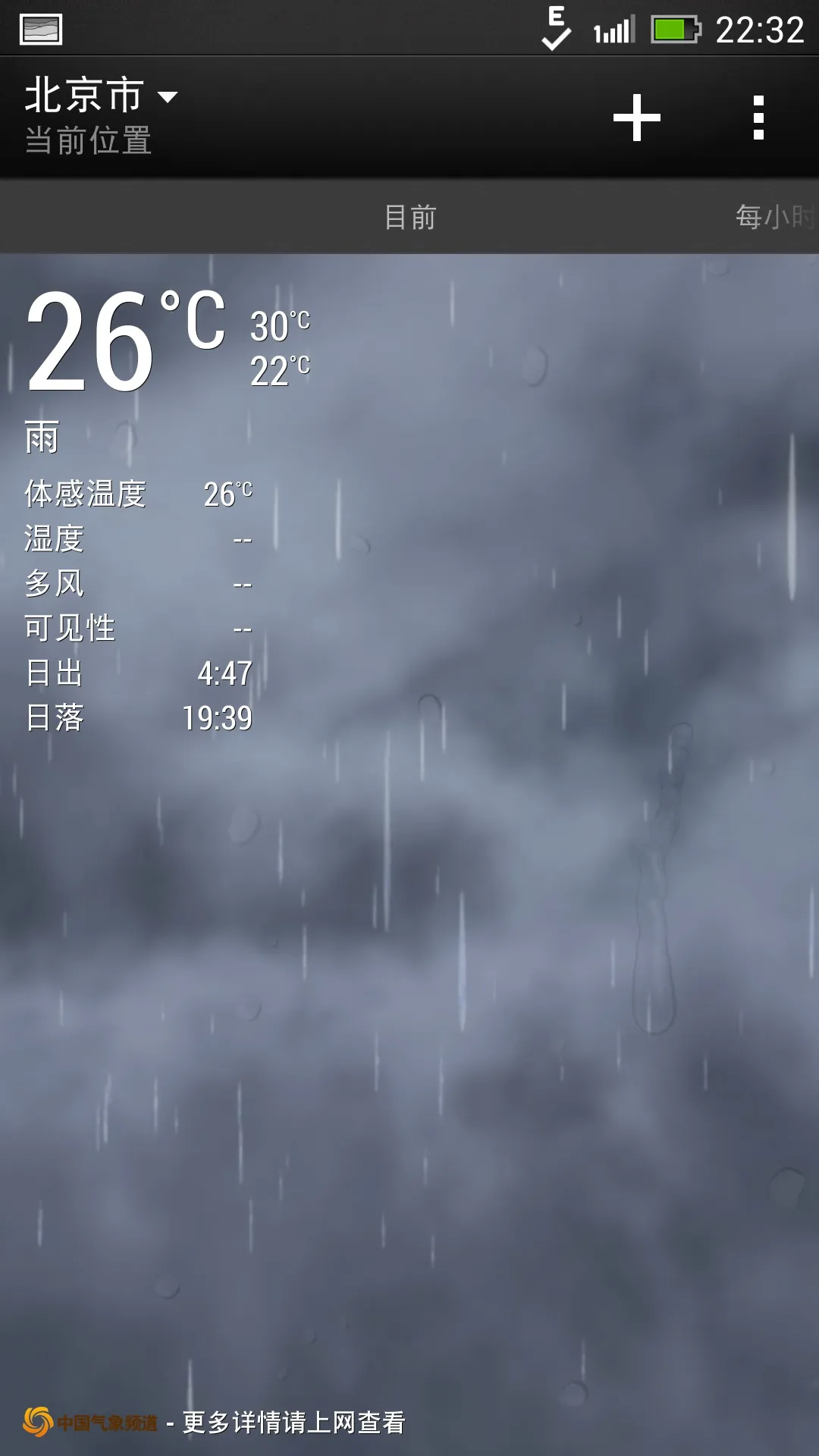Add a new city with plus icon

tap(636, 118)
